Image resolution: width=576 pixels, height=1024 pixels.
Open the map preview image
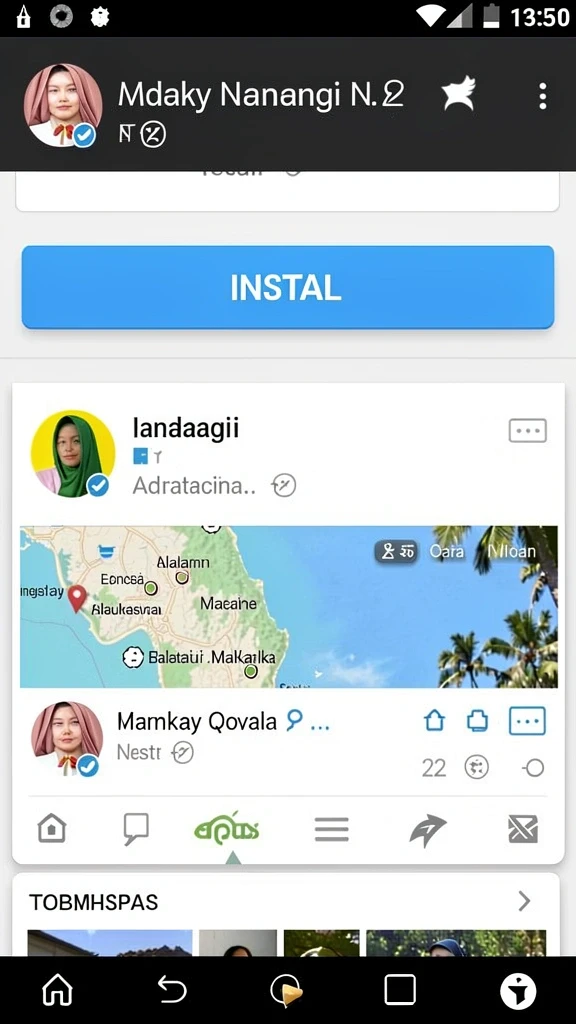click(289, 607)
